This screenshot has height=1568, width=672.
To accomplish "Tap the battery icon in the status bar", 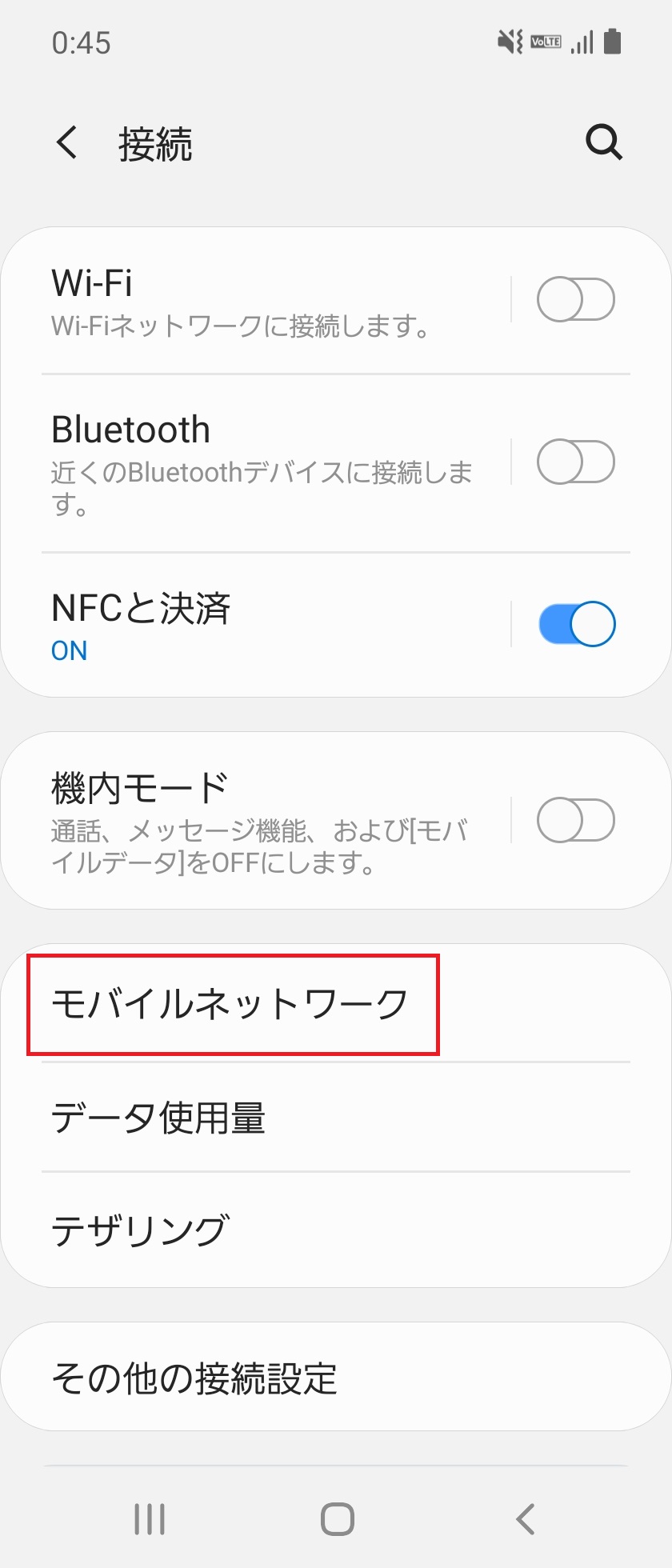I will tap(613, 40).
